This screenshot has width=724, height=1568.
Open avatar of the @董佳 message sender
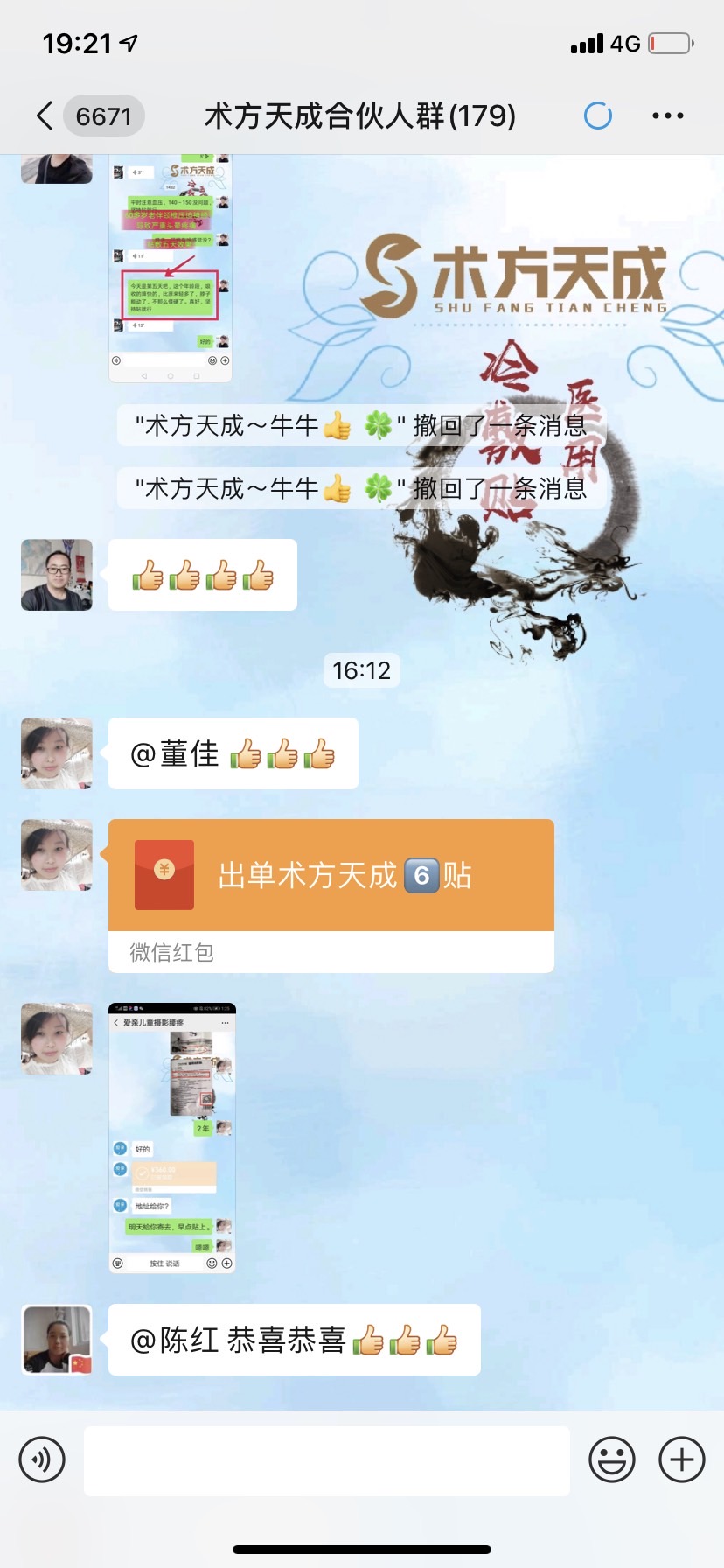pos(57,753)
